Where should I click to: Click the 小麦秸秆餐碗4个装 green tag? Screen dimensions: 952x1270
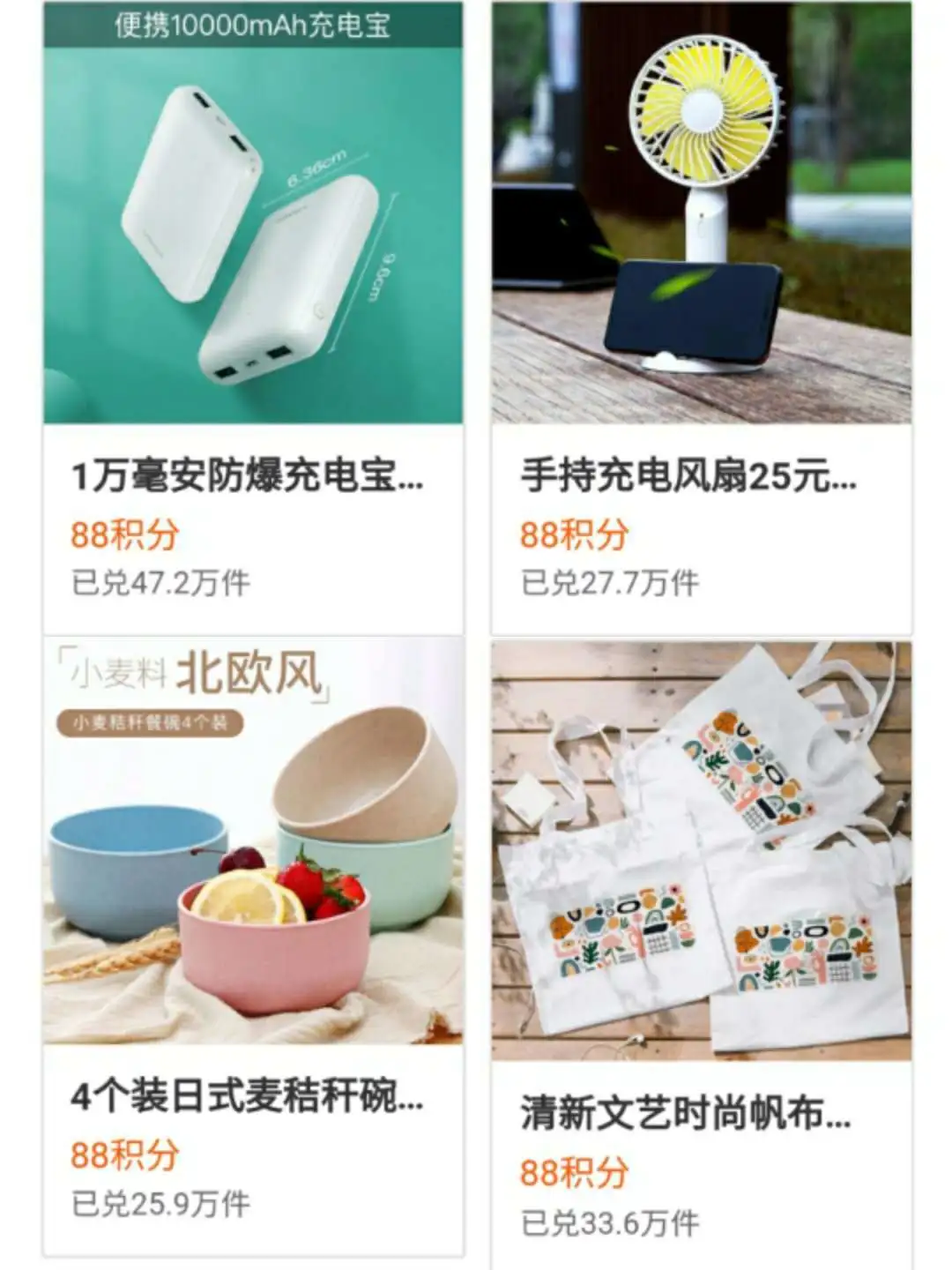[150, 723]
